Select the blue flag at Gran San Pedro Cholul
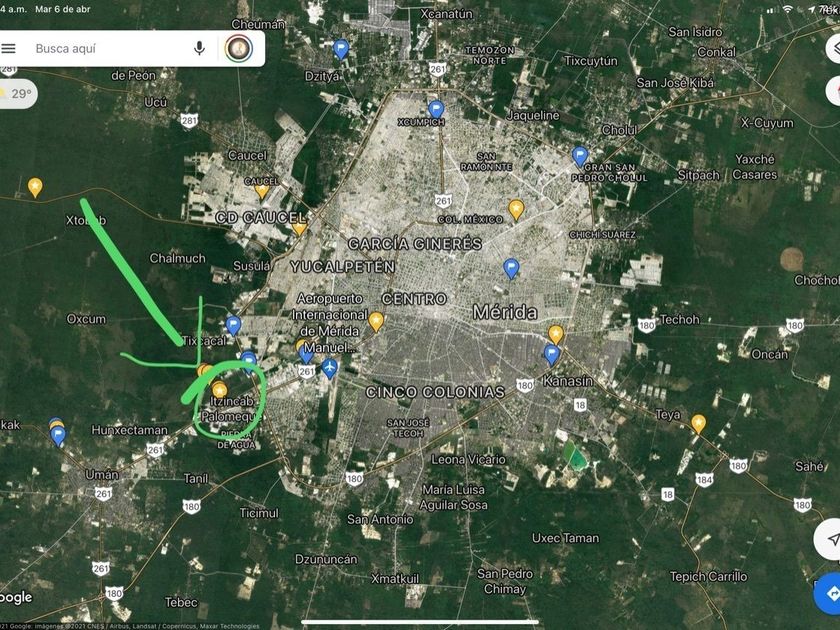This screenshot has width=840, height=630. (x=580, y=156)
